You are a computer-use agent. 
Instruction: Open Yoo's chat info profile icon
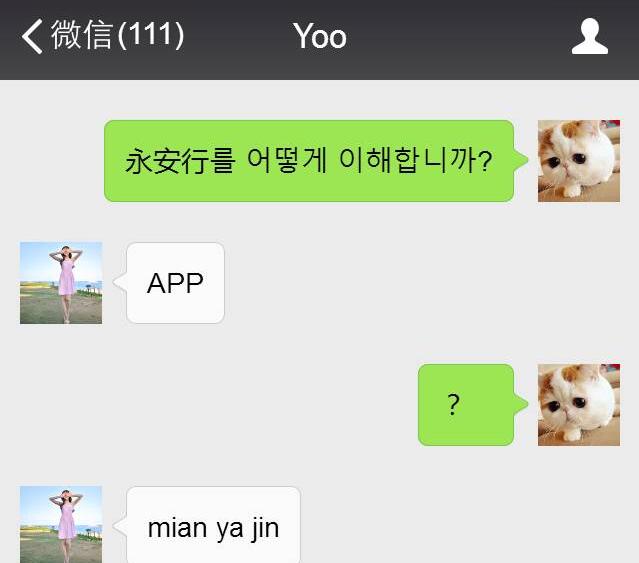click(589, 37)
